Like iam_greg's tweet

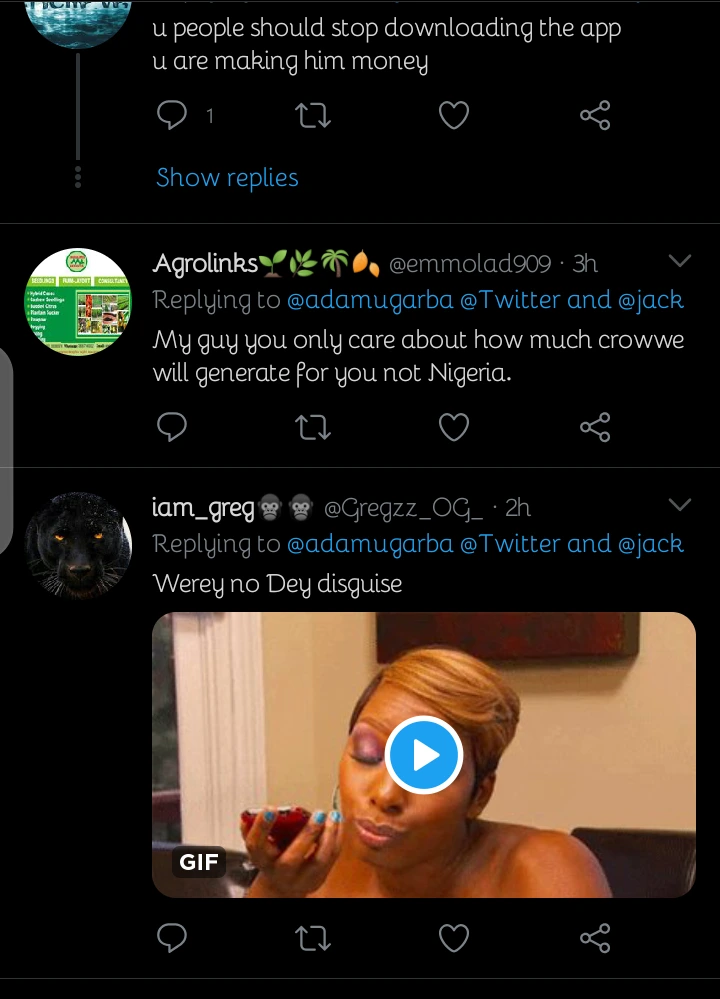(454, 937)
